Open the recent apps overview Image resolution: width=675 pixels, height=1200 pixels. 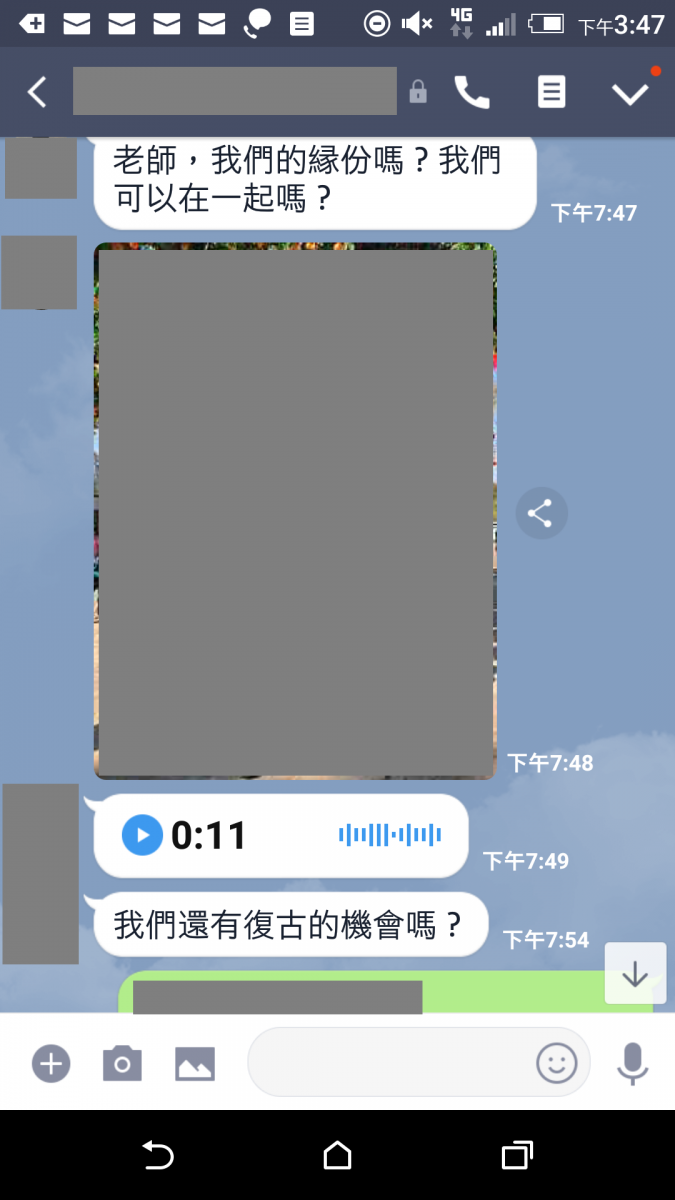[x=516, y=1156]
